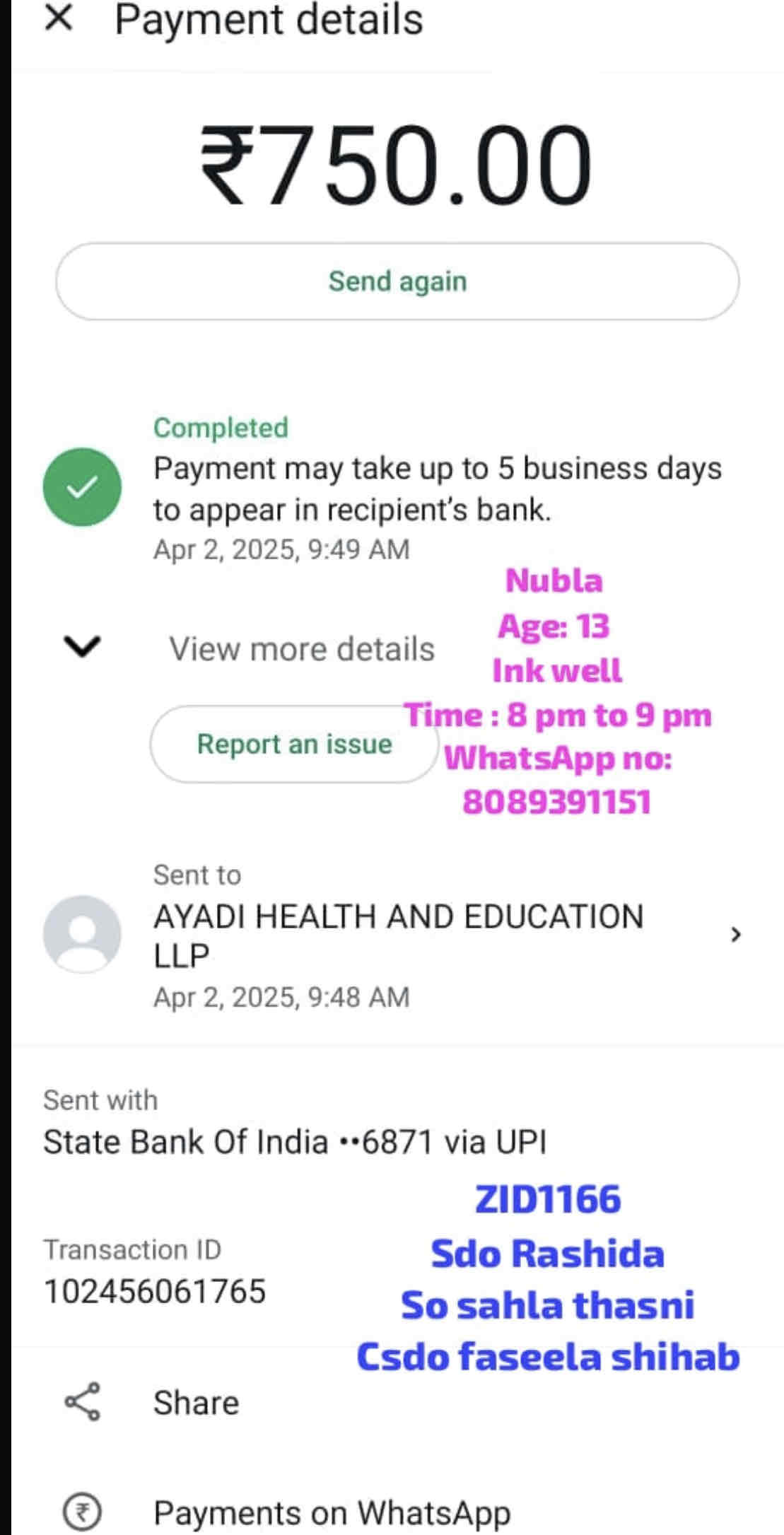Screen dimensions: 784x1535
Task: Close the Payment details screen
Action: point(59,18)
